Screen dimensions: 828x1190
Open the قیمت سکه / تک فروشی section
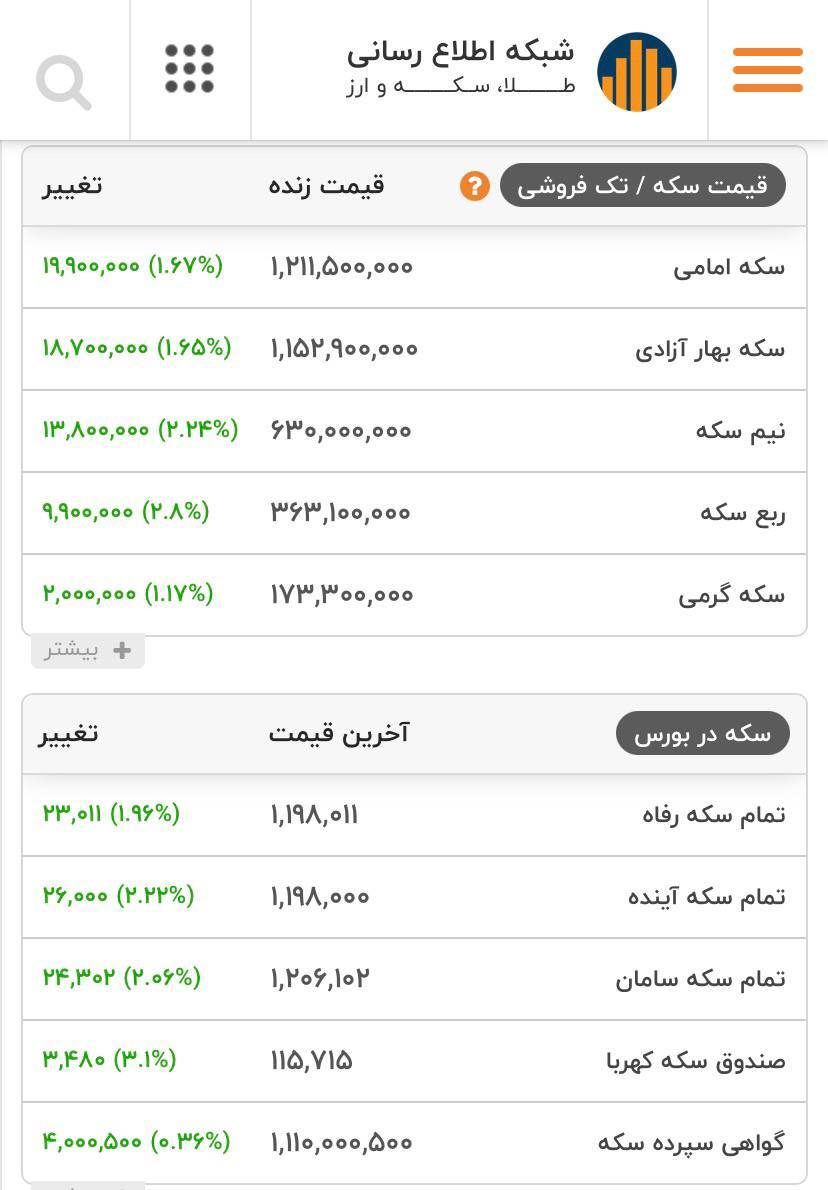tap(642, 186)
